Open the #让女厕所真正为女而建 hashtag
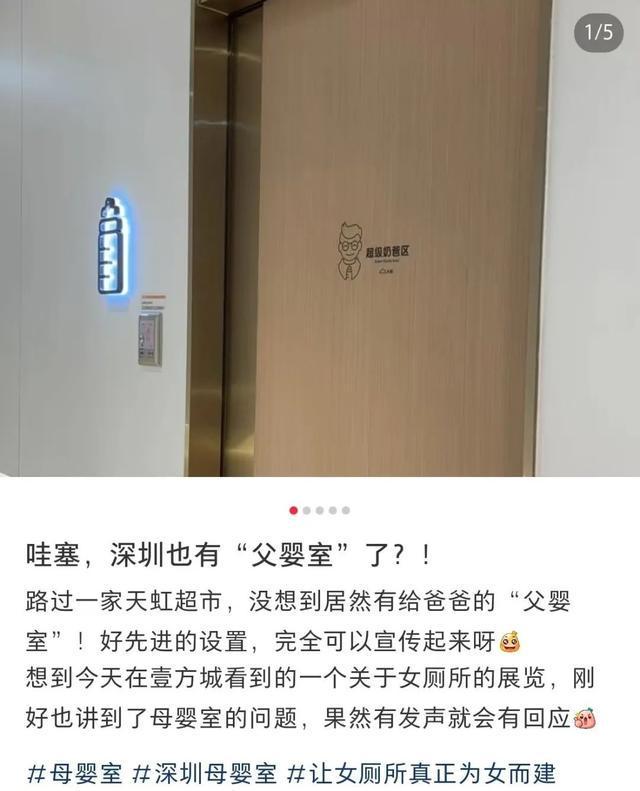640x791 pixels. coord(420,772)
